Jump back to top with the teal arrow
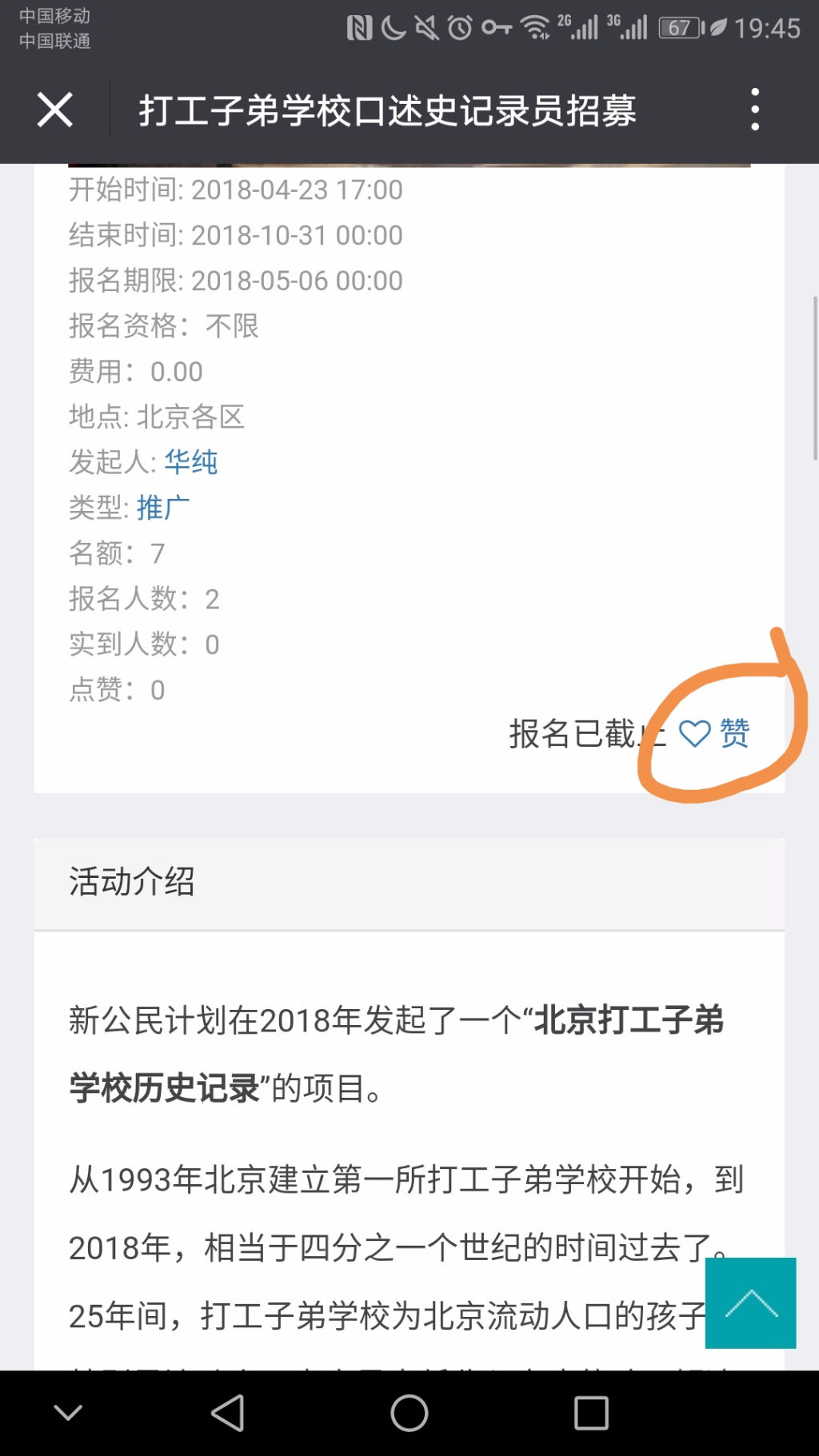The height and width of the screenshot is (1456, 819). pyautogui.click(x=750, y=1302)
